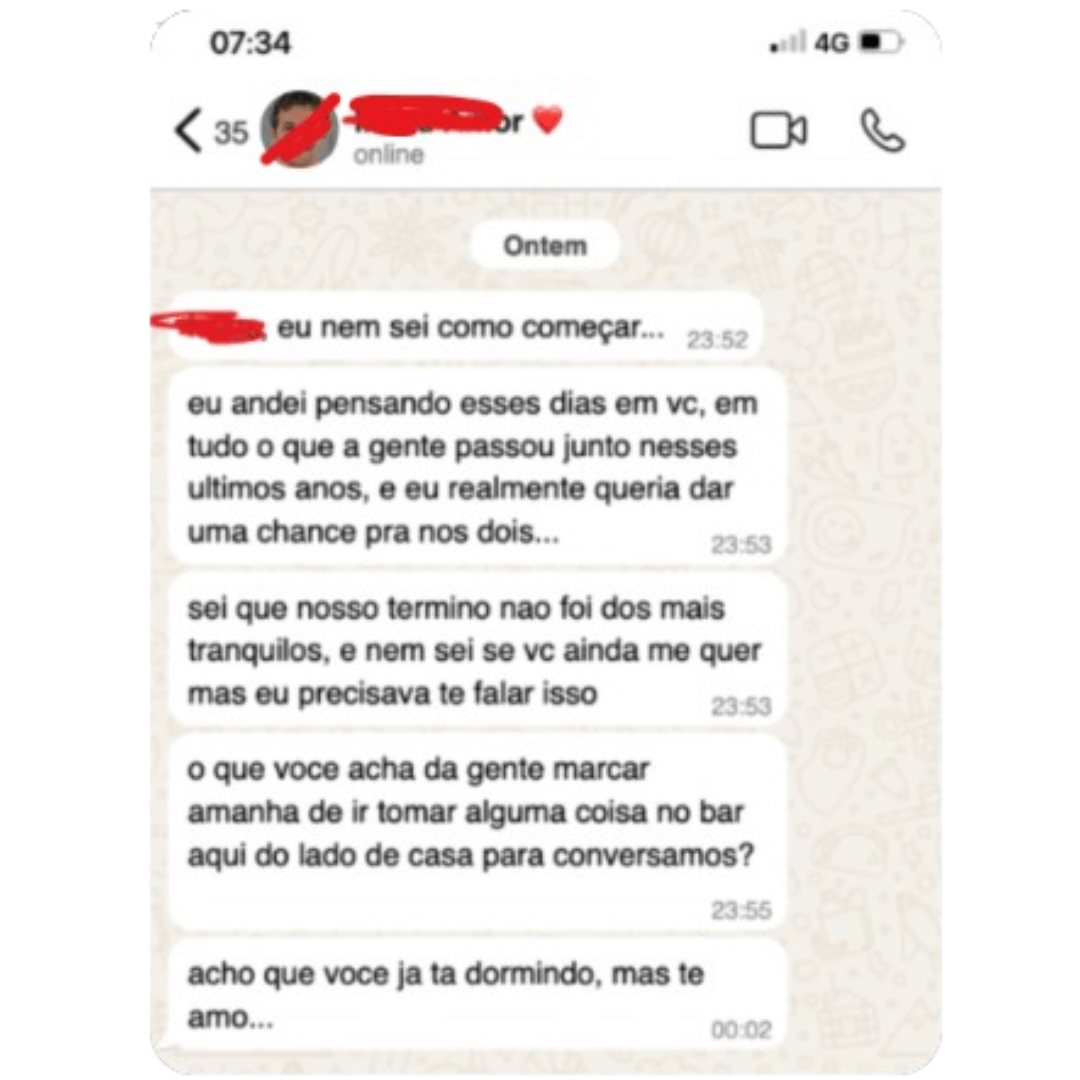1080x1080 pixels.
Task: Start a video call with this contact
Action: (778, 131)
